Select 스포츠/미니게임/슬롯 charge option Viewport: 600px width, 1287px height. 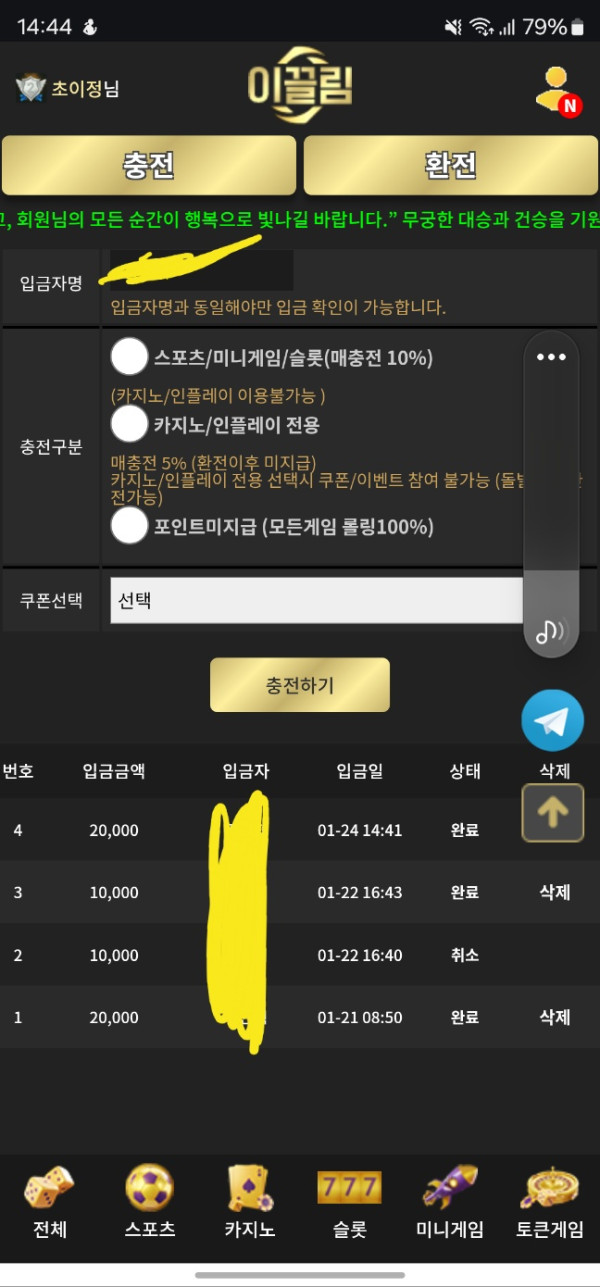click(130, 357)
